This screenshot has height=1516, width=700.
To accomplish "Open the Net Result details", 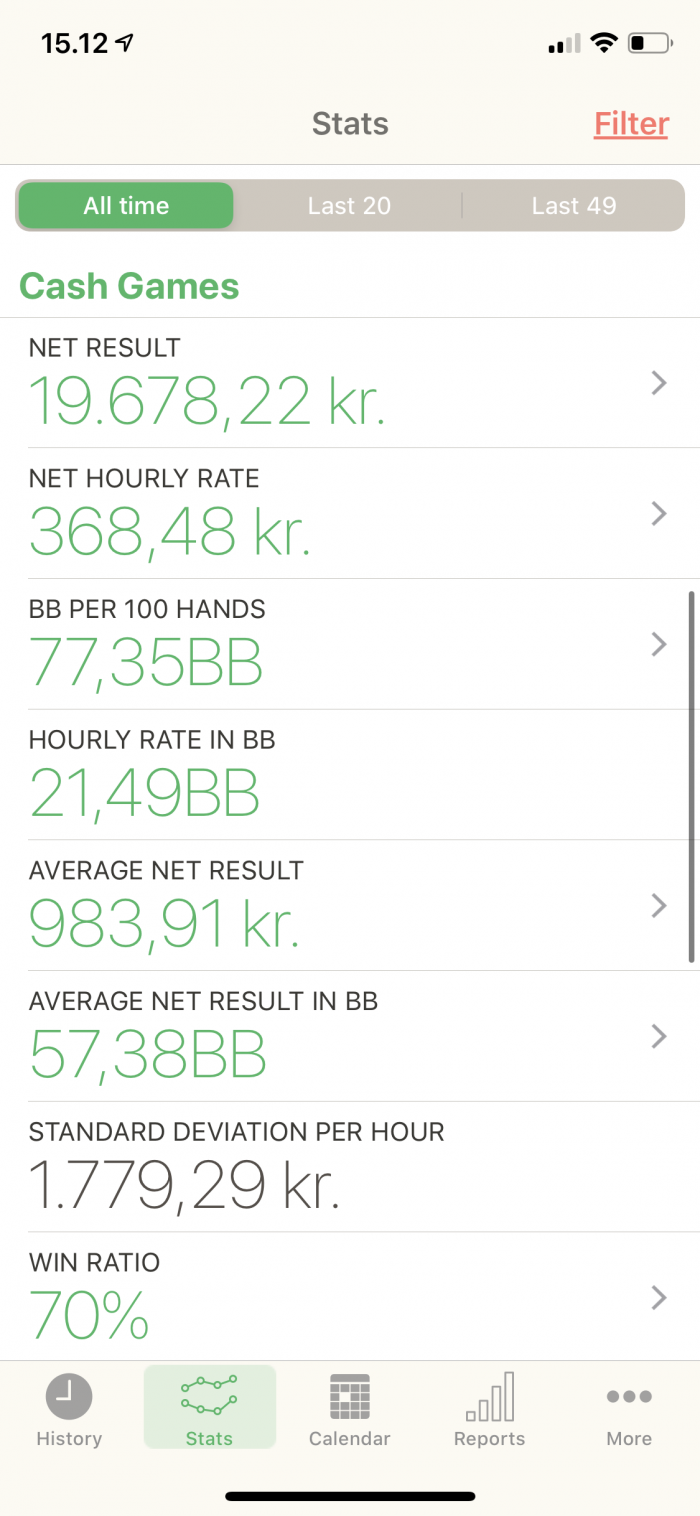I will pyautogui.click(x=350, y=383).
